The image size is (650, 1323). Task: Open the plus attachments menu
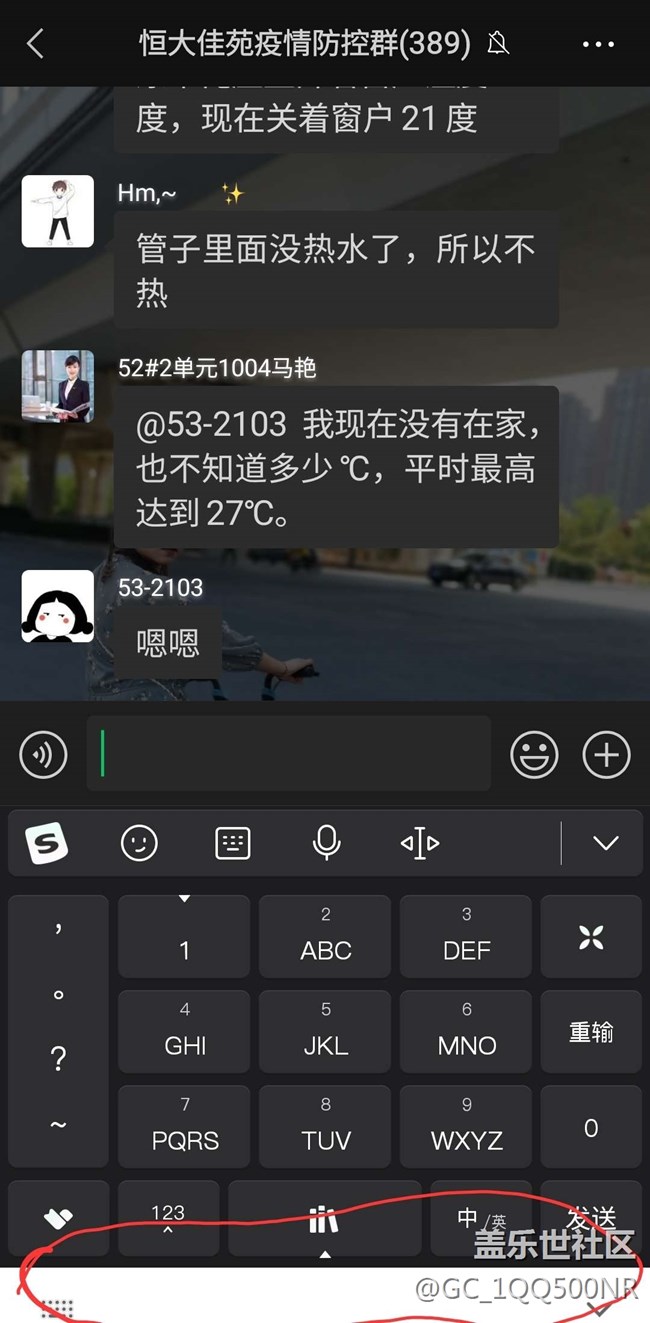click(606, 755)
